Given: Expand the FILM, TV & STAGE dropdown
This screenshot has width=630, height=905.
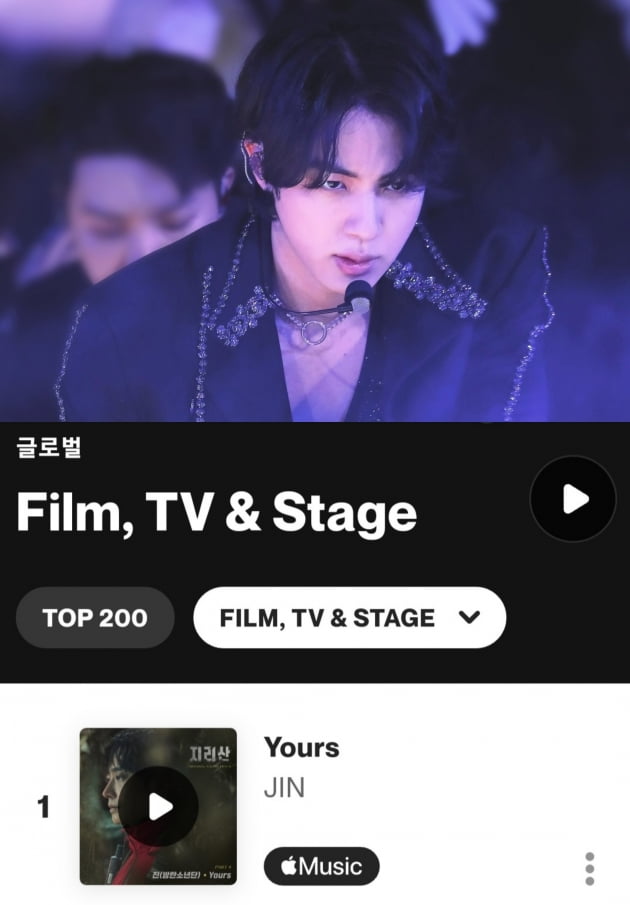Looking at the screenshot, I should click(x=349, y=618).
